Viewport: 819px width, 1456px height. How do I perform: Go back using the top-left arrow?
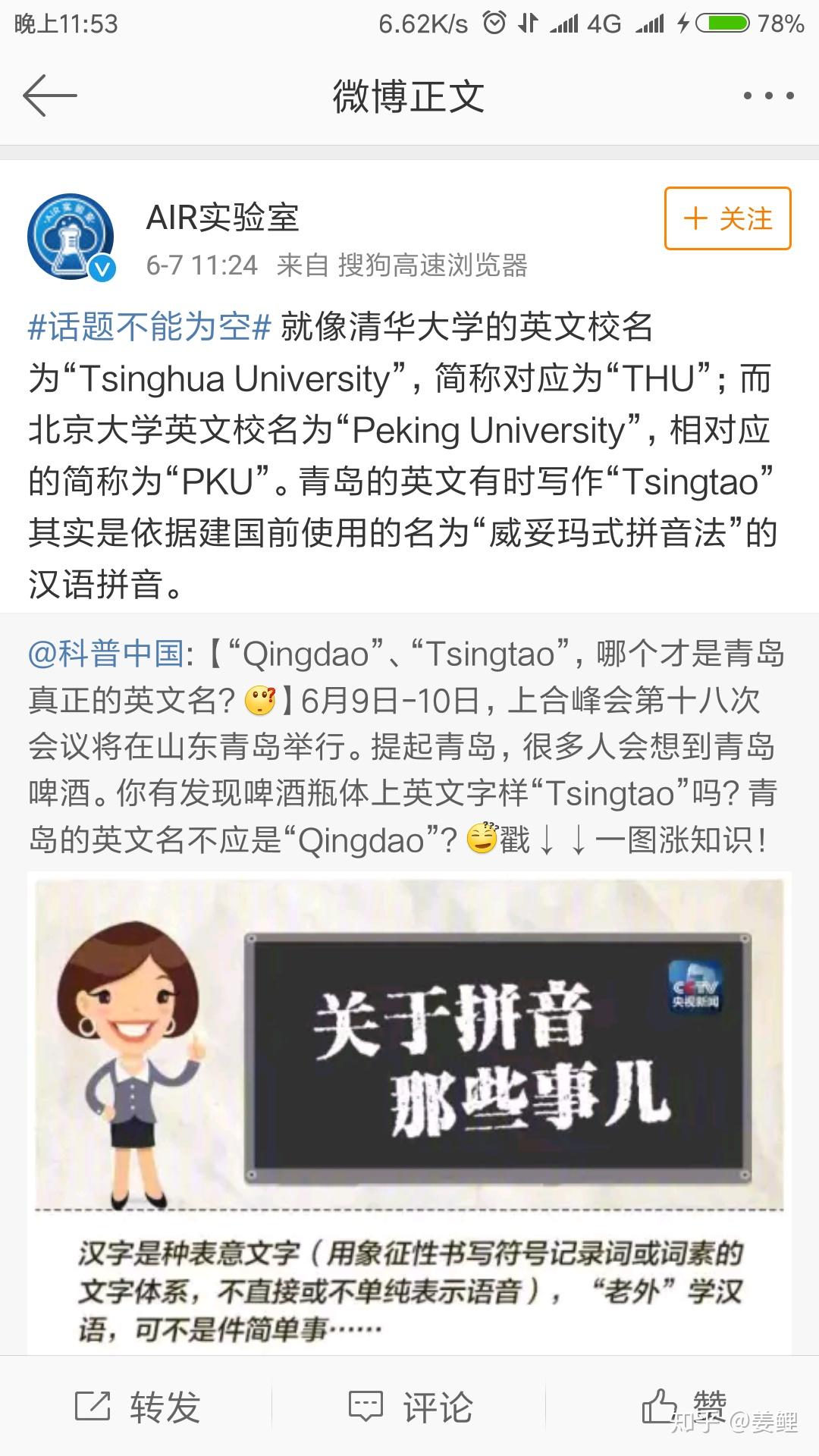[x=50, y=96]
